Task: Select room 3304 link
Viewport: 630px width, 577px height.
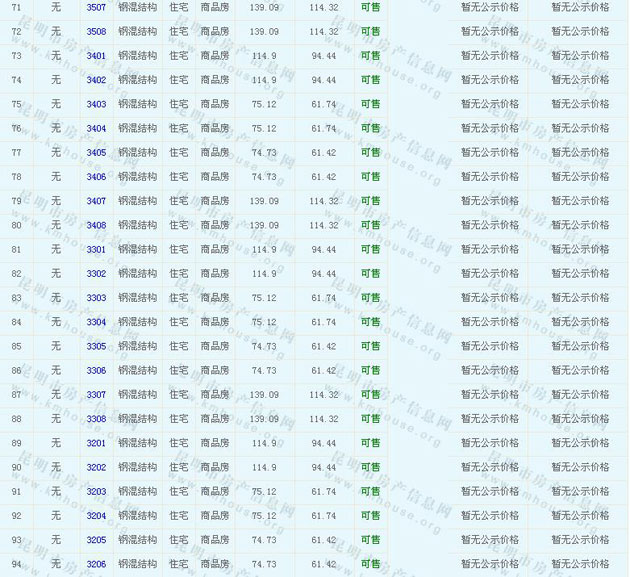Action: pos(96,322)
